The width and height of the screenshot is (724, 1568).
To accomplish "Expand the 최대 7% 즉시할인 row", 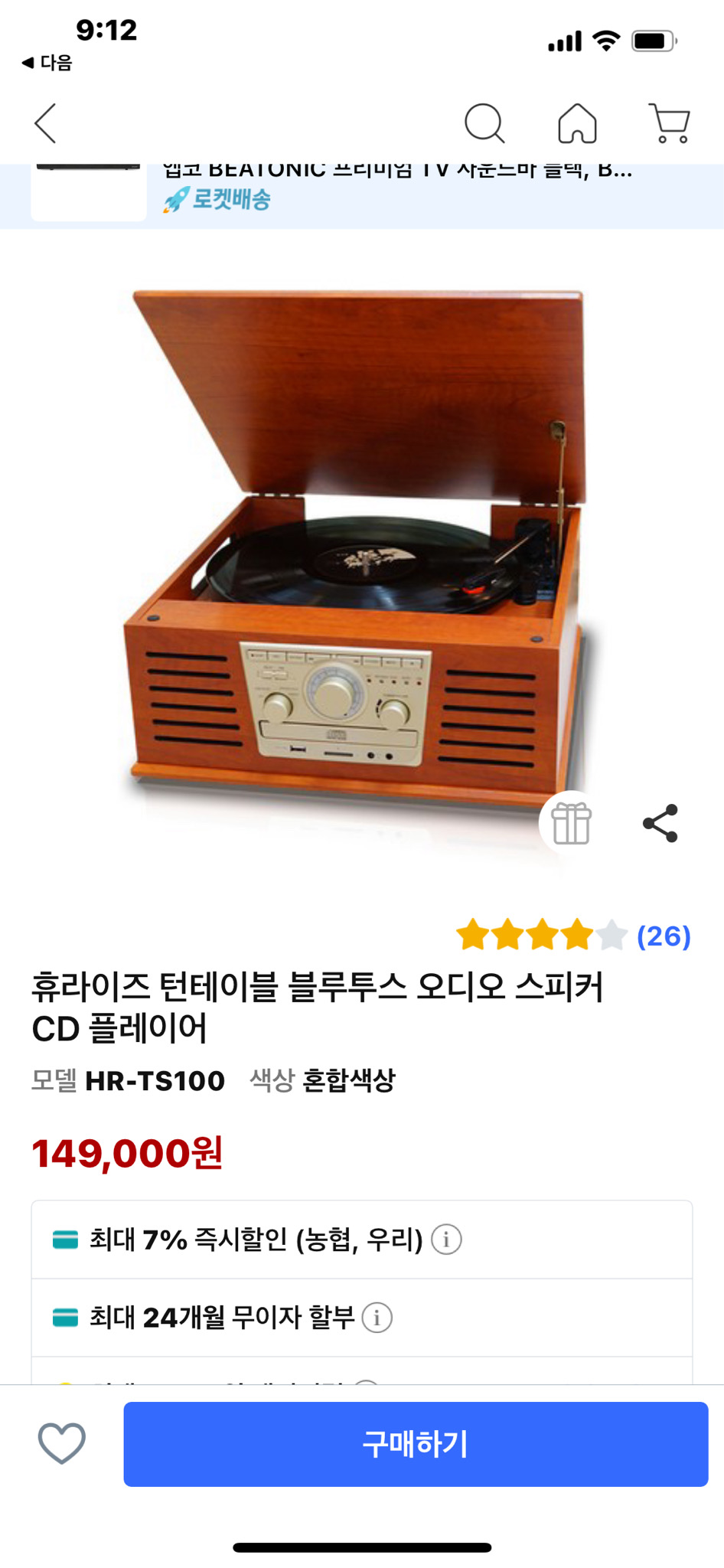I will (x=253, y=1240).
